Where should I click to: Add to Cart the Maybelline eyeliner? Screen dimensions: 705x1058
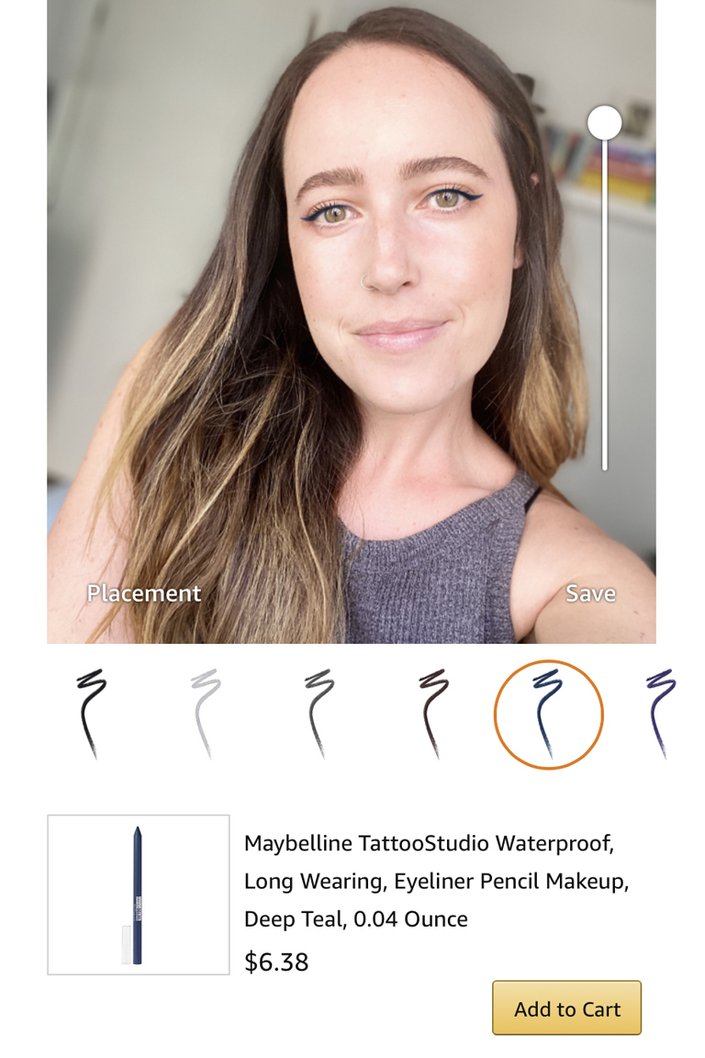pos(566,1008)
